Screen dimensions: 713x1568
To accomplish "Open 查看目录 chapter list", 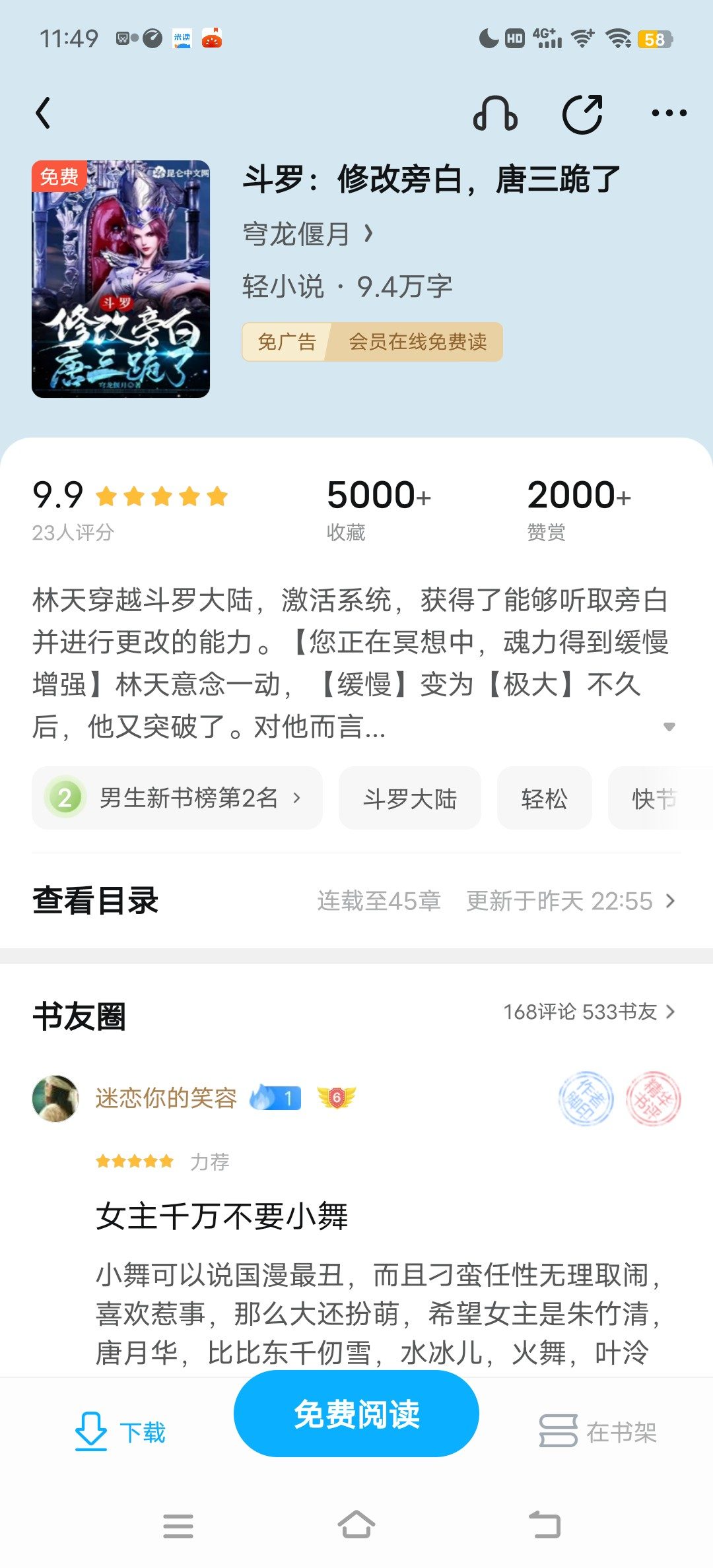I will [x=96, y=901].
